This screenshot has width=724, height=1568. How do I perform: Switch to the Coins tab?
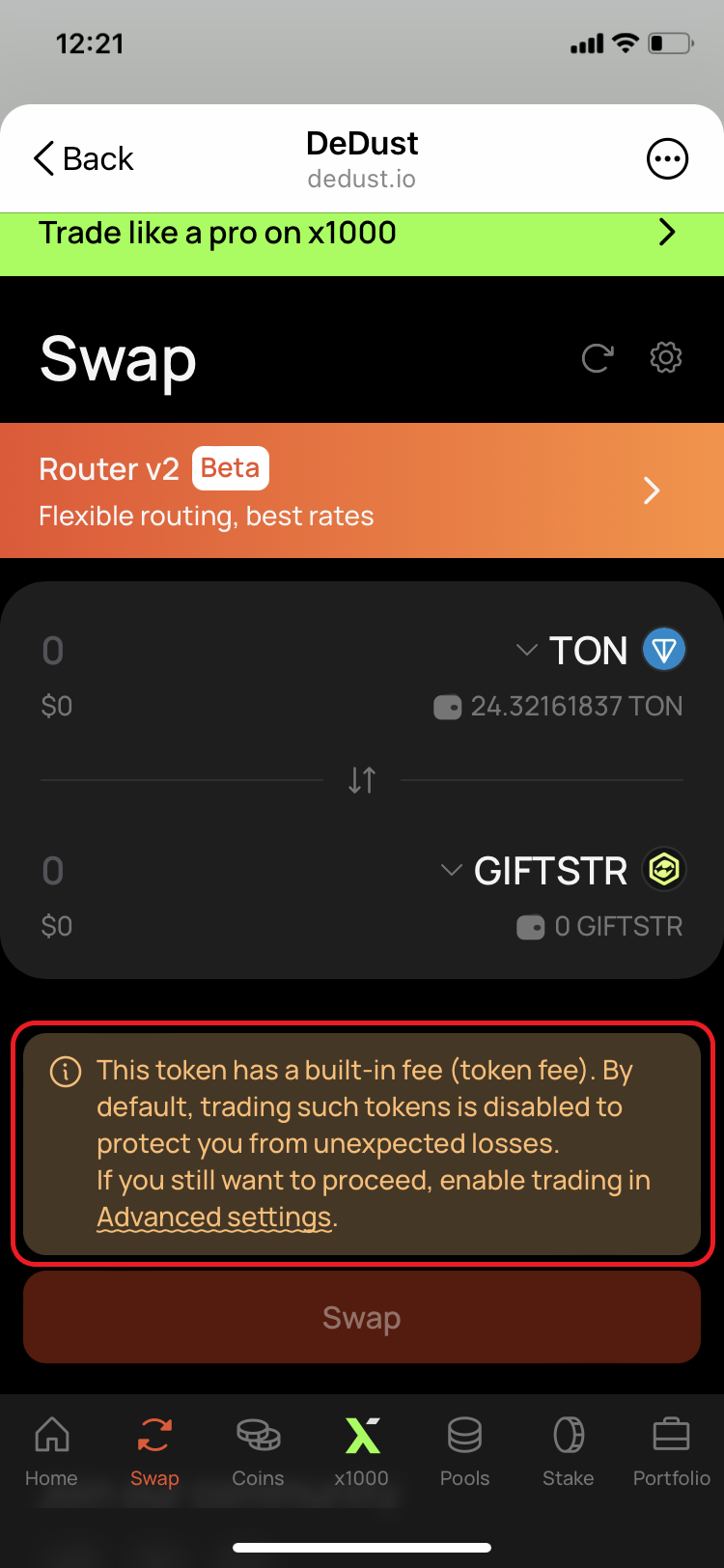[258, 1450]
